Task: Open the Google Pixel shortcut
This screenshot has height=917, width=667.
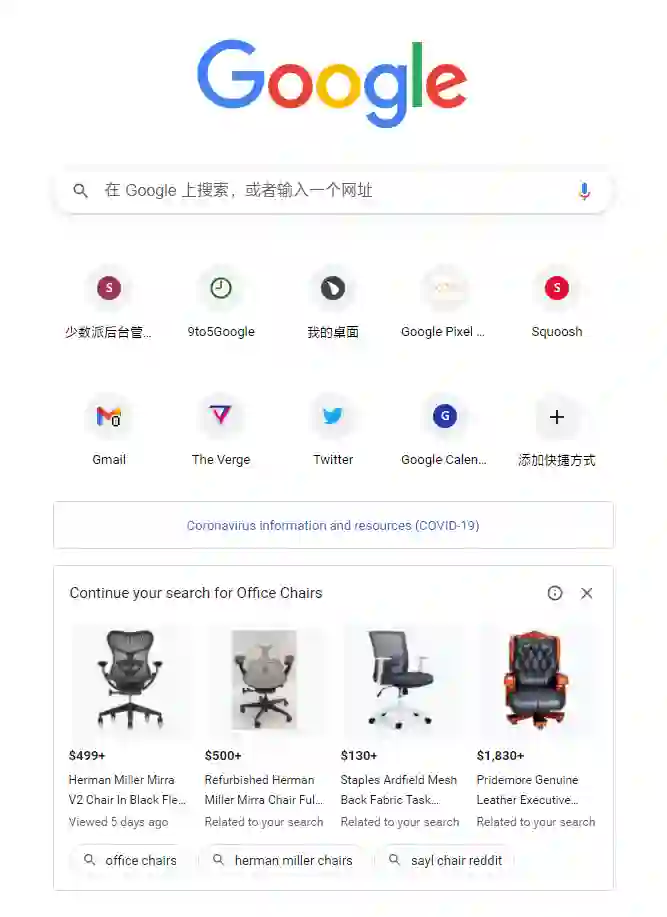Action: click(x=444, y=289)
